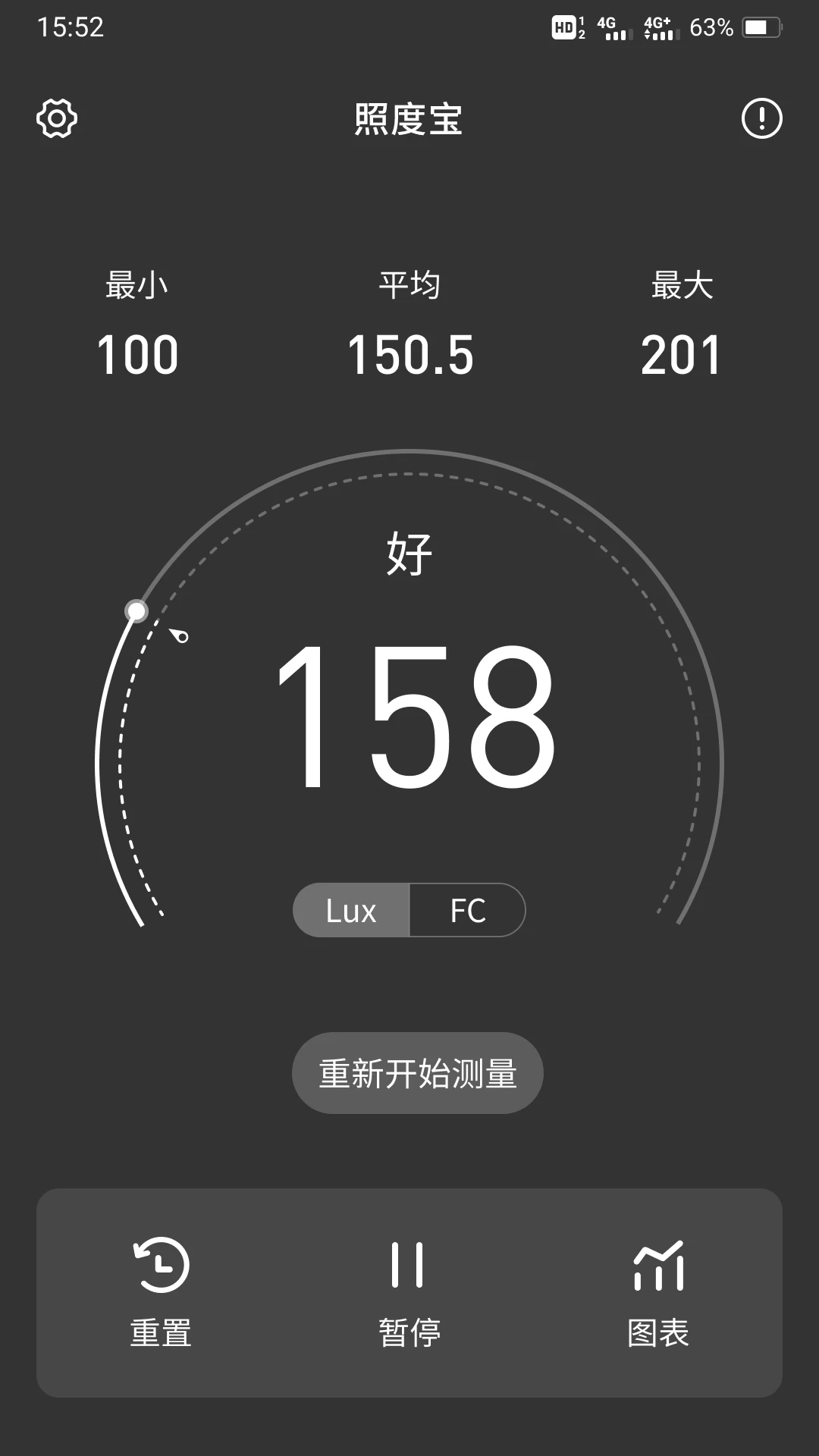Tap the 平均 average value 150.5
Screen dimensions: 819x1456
coord(411,353)
